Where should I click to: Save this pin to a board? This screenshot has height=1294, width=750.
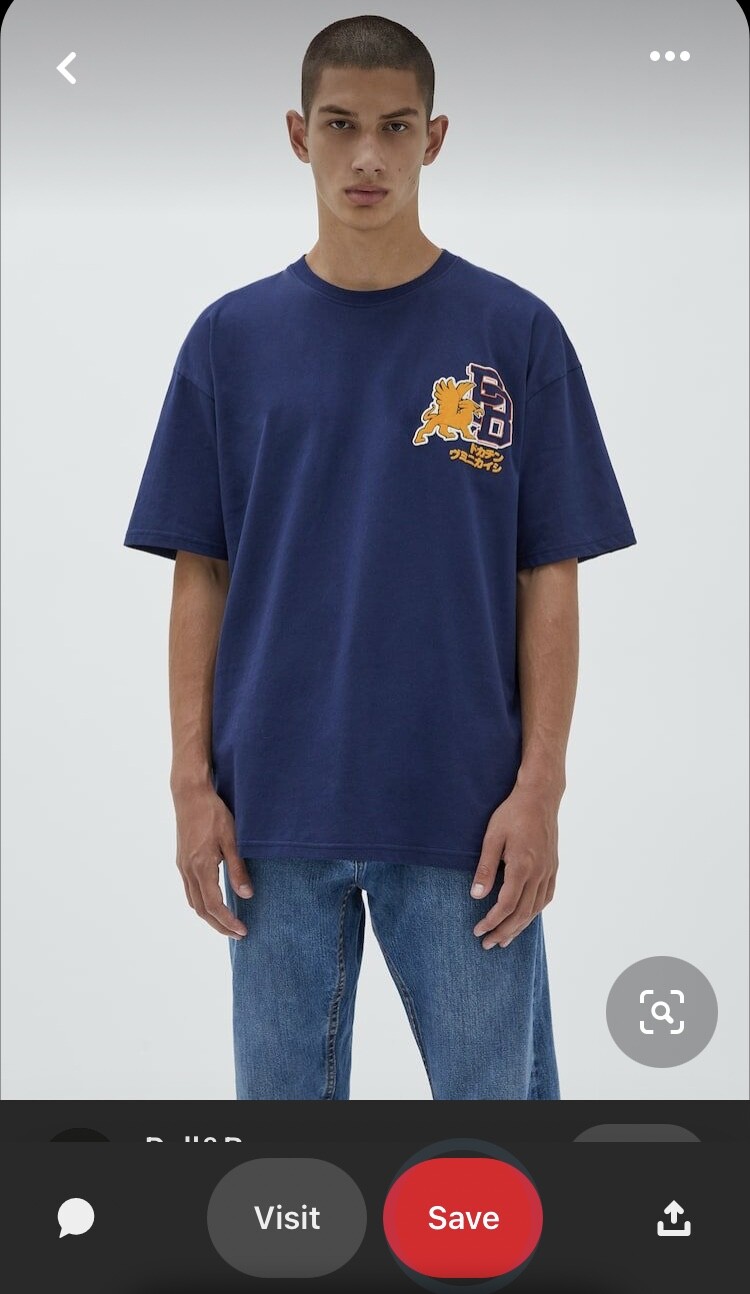[463, 1217]
